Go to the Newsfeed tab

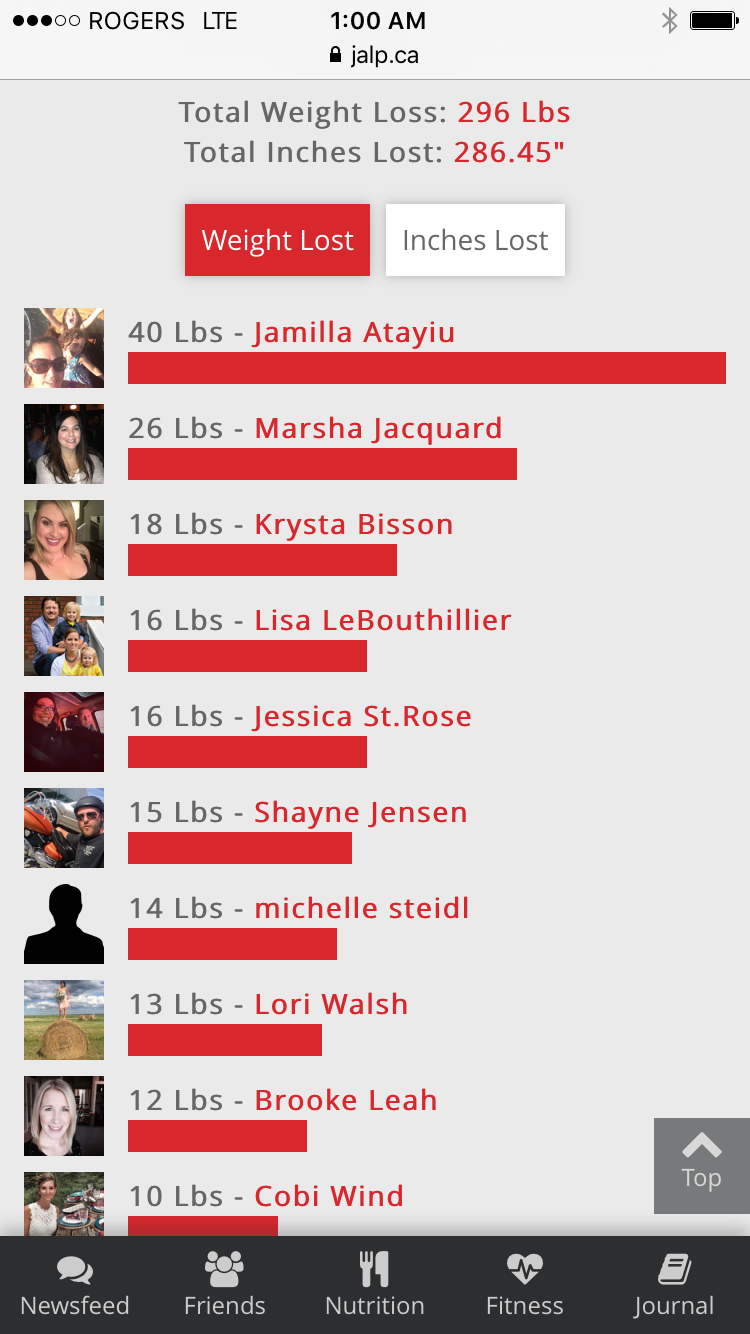(x=75, y=1286)
